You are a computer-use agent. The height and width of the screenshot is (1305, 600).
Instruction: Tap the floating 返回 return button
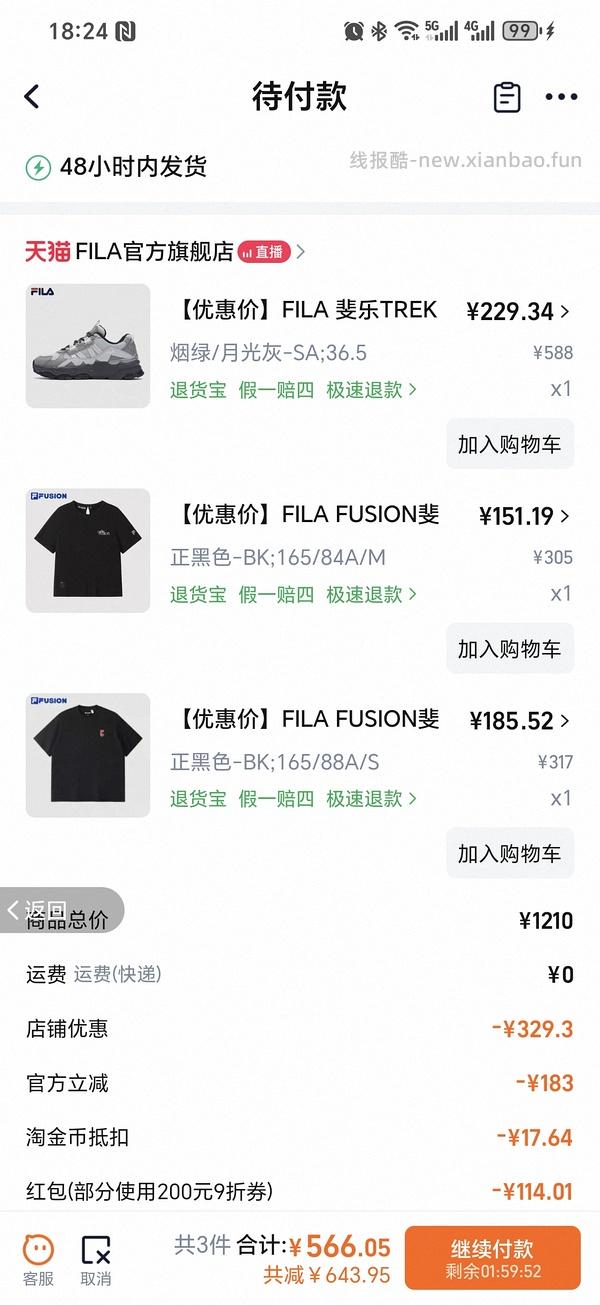(62, 910)
